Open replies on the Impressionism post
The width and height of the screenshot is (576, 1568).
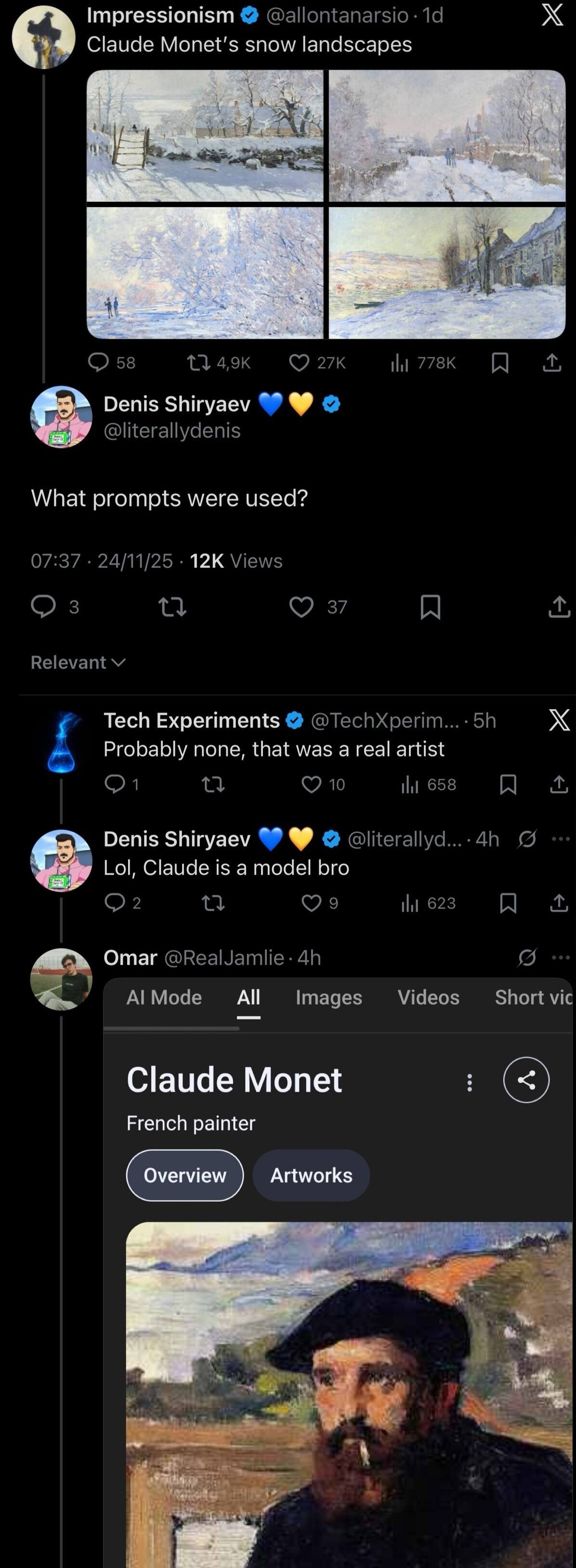[99, 363]
